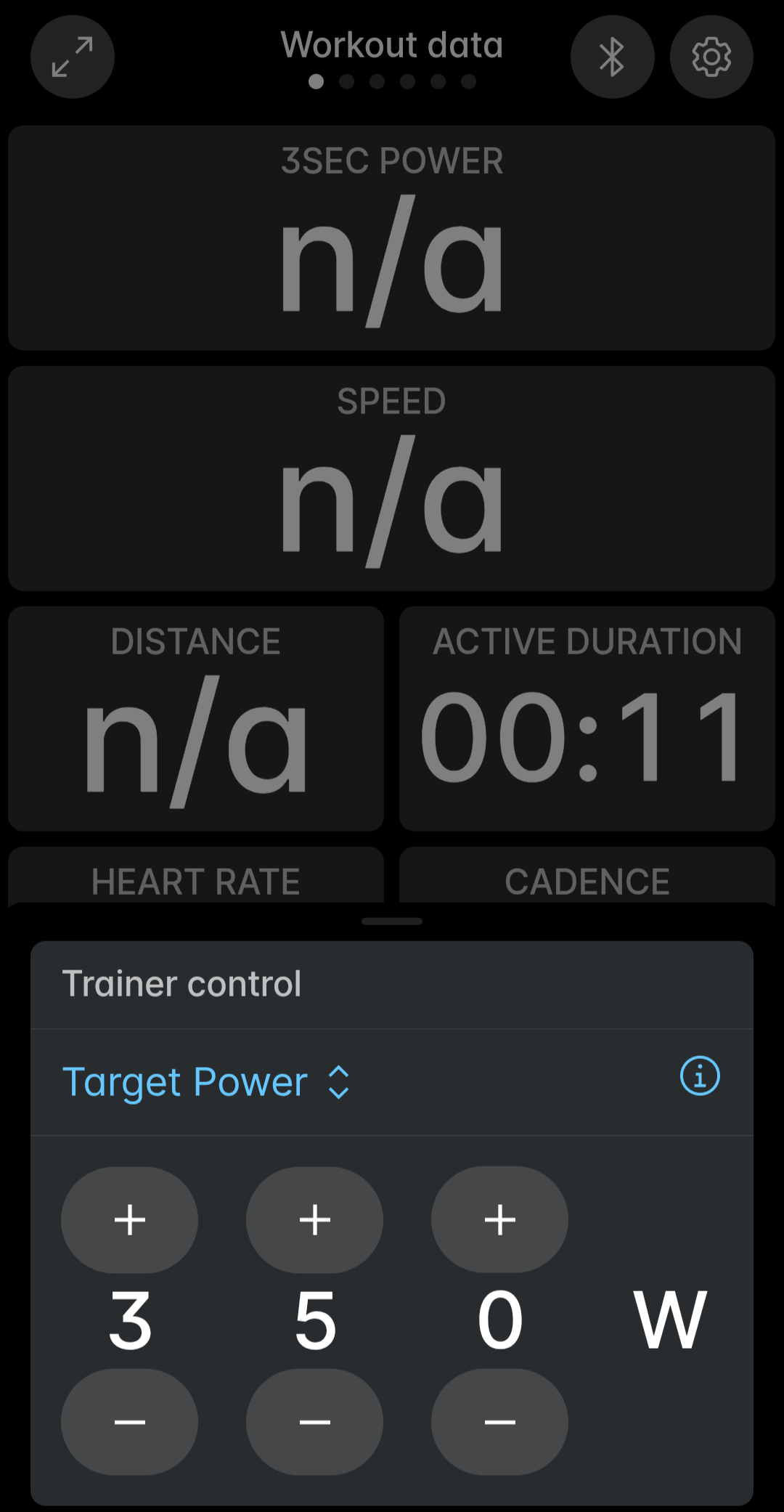
Task: Show info about Target Power
Action: (x=699, y=1076)
